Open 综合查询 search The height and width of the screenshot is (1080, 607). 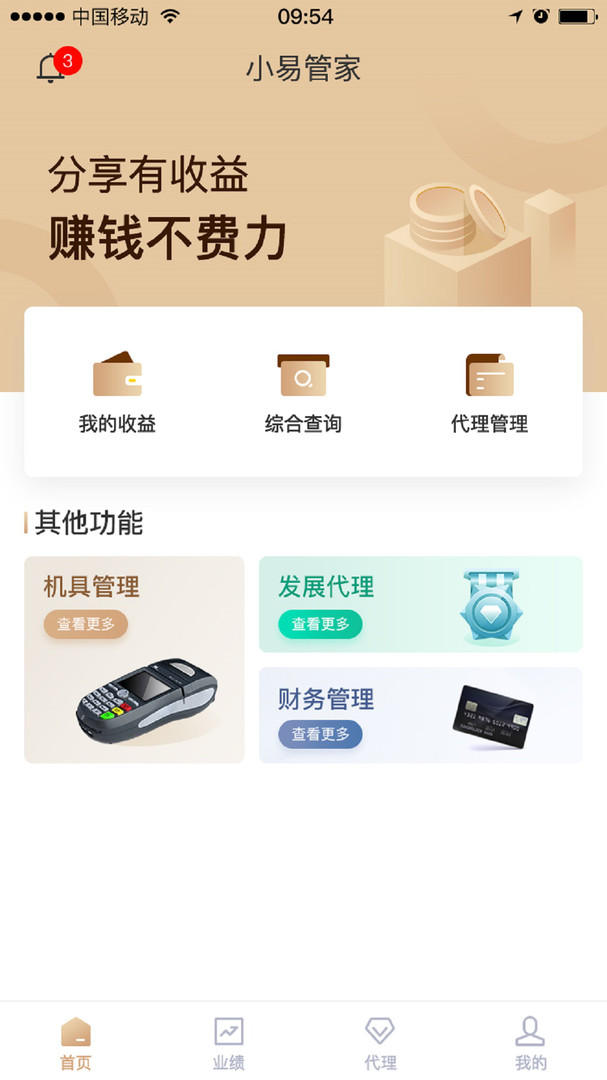point(303,392)
